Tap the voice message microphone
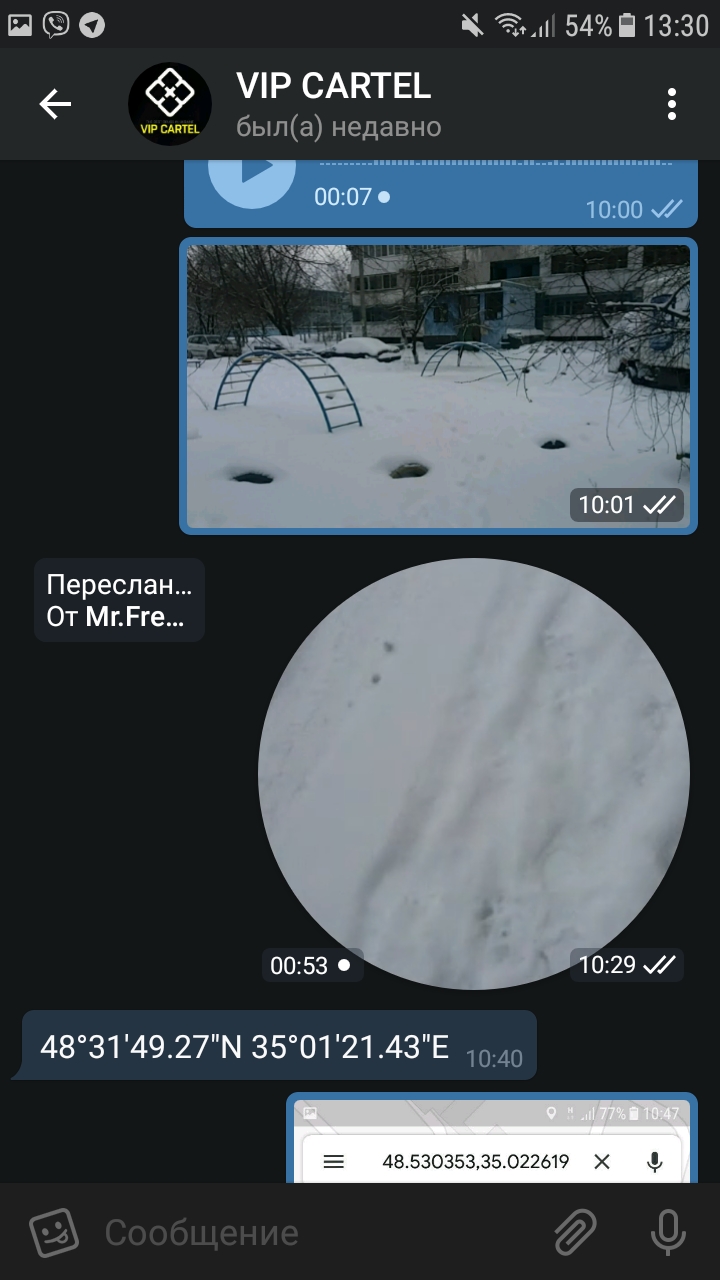720x1280 pixels. pyautogui.click(x=668, y=1232)
